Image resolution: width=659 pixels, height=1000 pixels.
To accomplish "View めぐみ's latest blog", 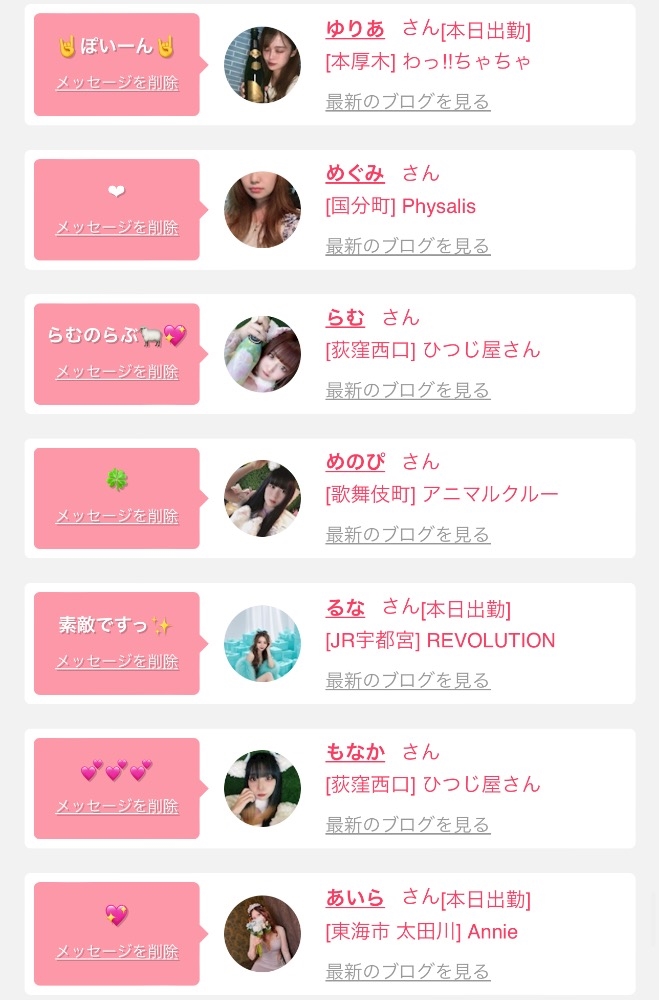I will coord(408,246).
